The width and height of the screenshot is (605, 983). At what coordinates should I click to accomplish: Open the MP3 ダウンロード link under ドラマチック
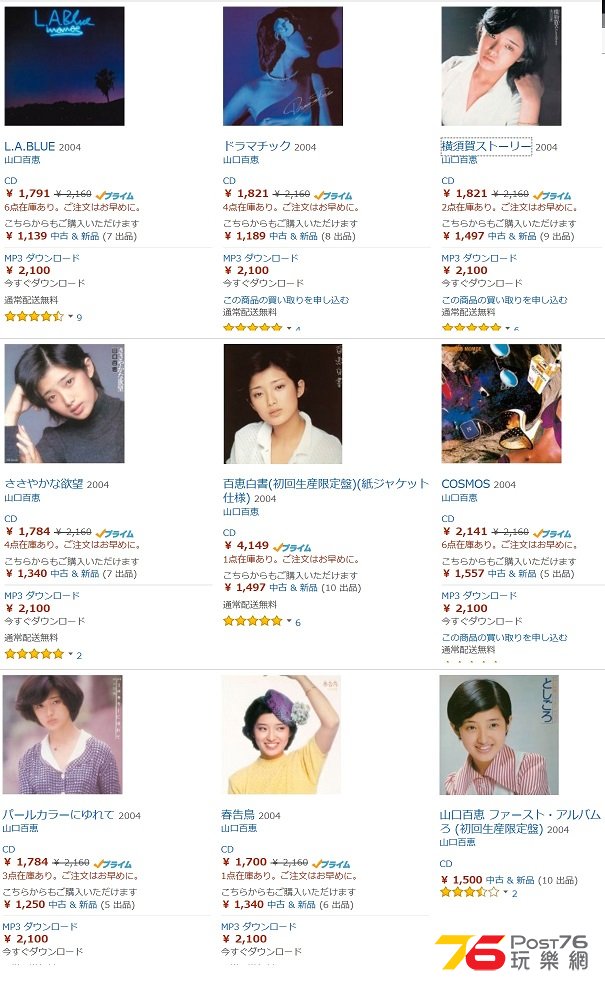click(261, 257)
